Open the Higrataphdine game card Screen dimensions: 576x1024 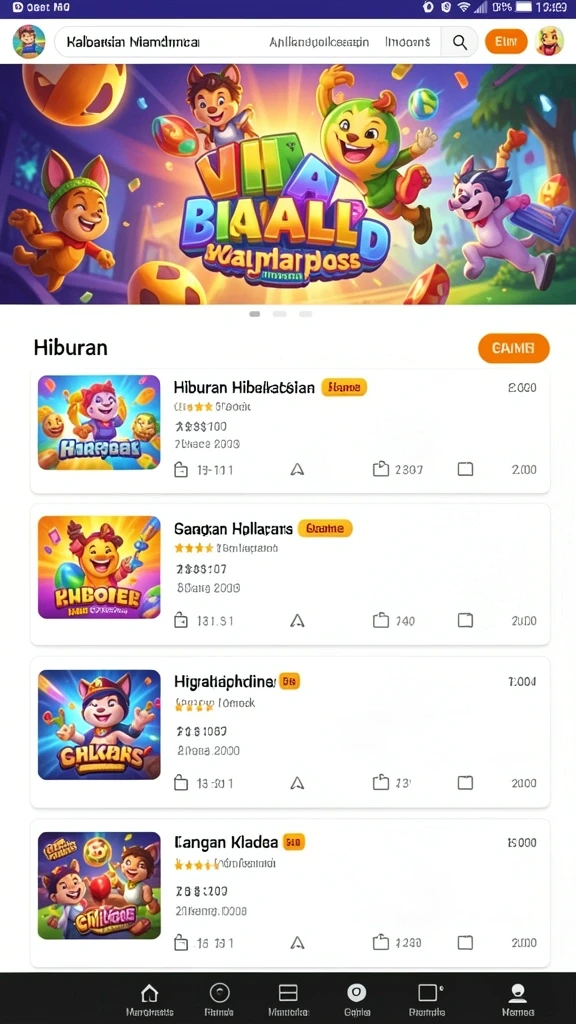point(290,732)
